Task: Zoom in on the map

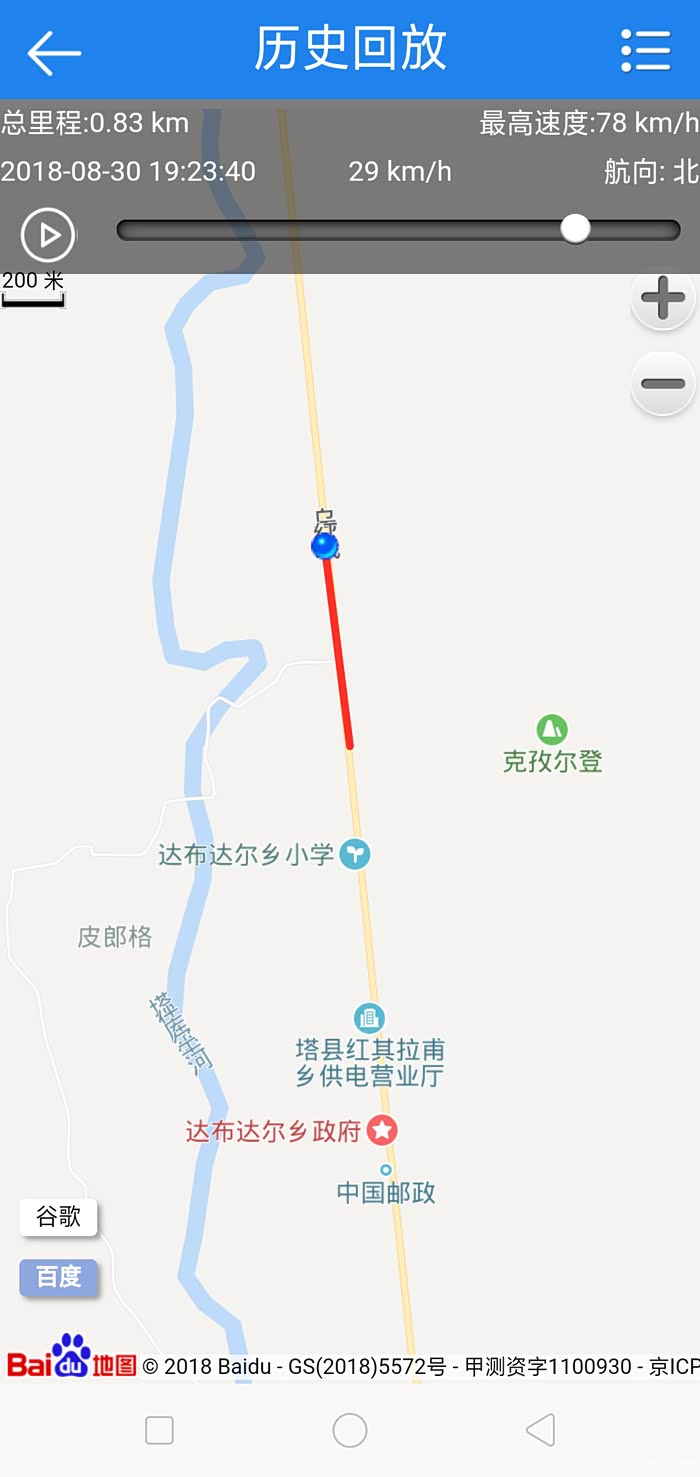Action: coord(662,299)
